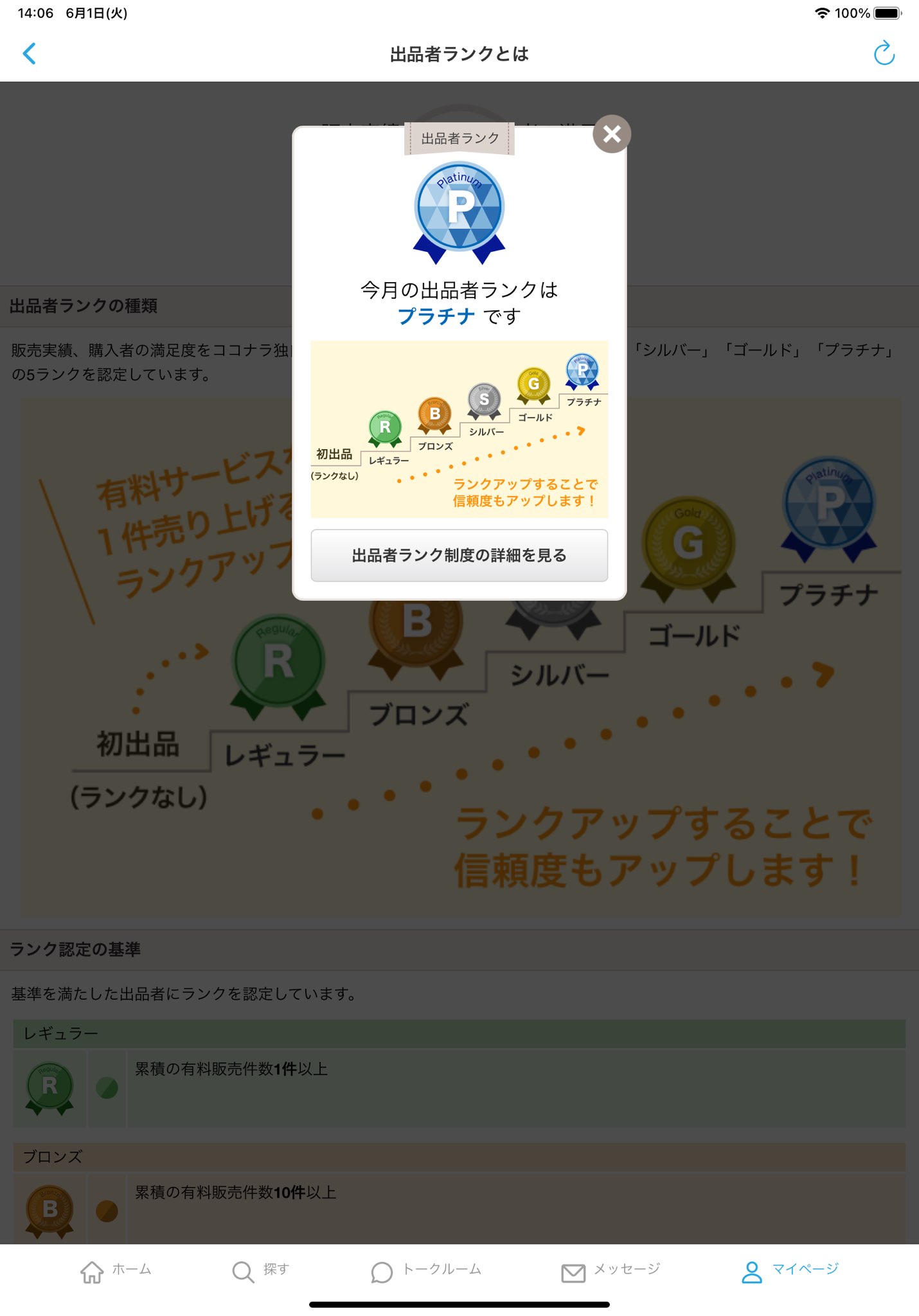This screenshot has width=919, height=1316.
Task: Go back to the previous page
Action: pos(30,54)
